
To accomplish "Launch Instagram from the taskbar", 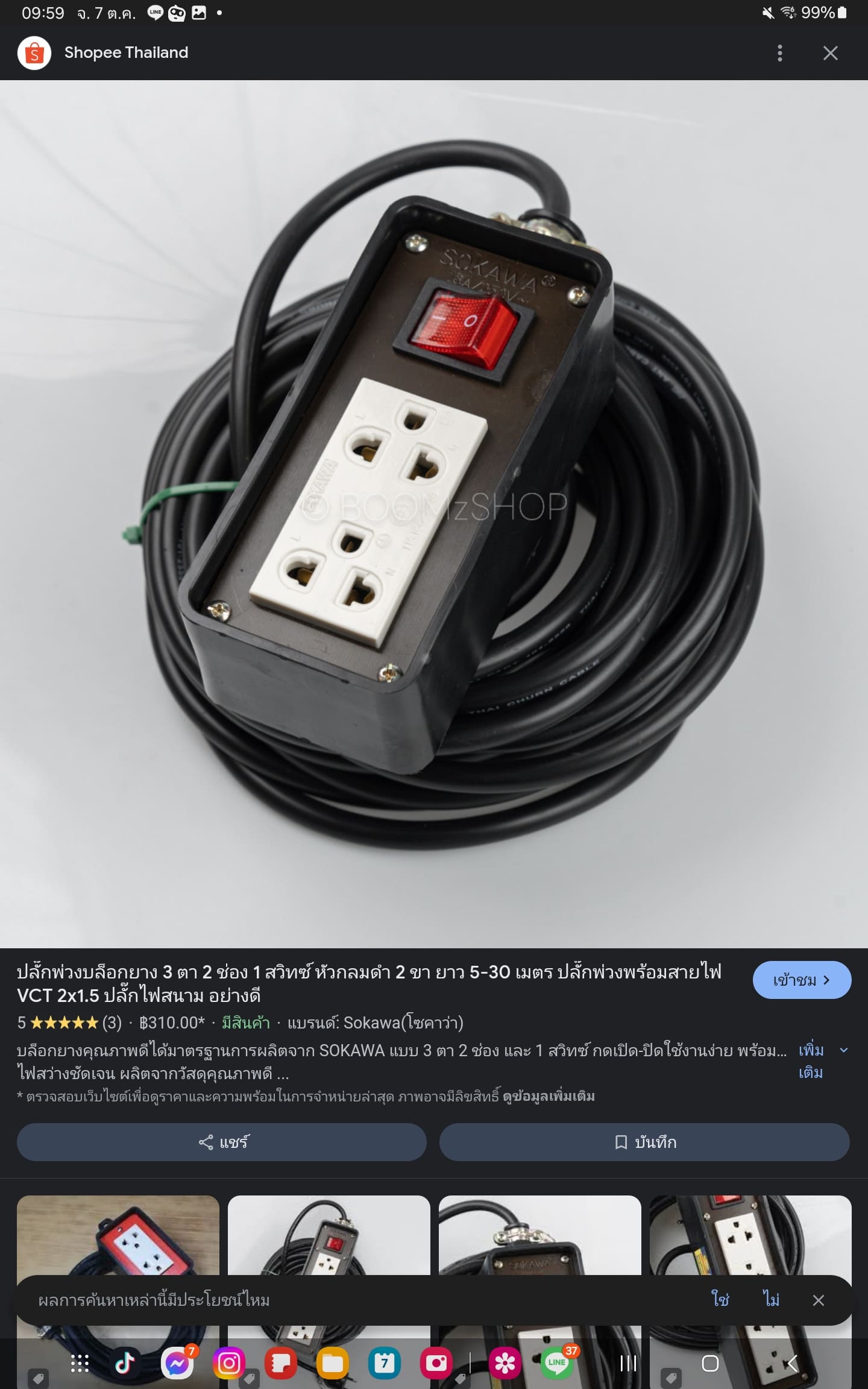I will [229, 1363].
